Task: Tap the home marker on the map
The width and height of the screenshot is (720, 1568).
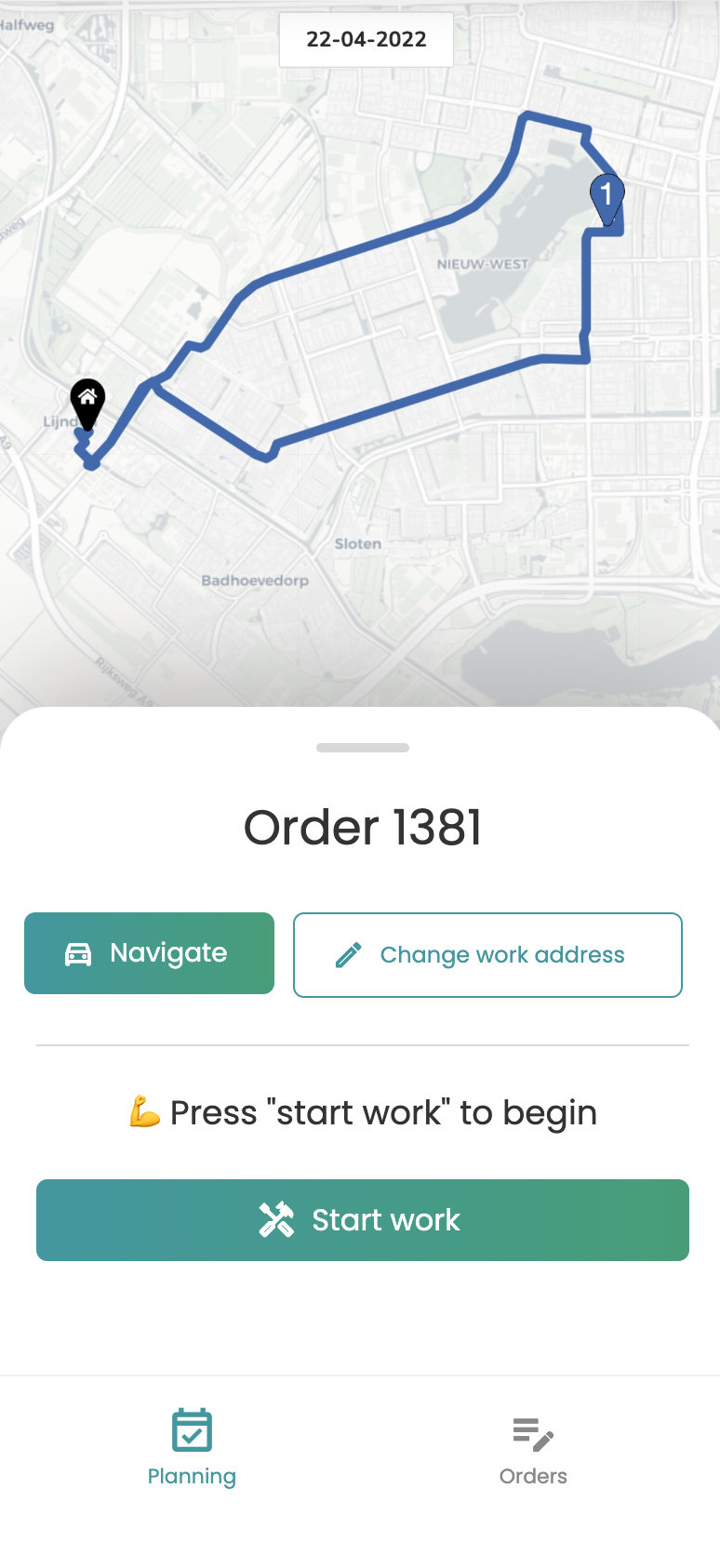Action: [x=87, y=402]
